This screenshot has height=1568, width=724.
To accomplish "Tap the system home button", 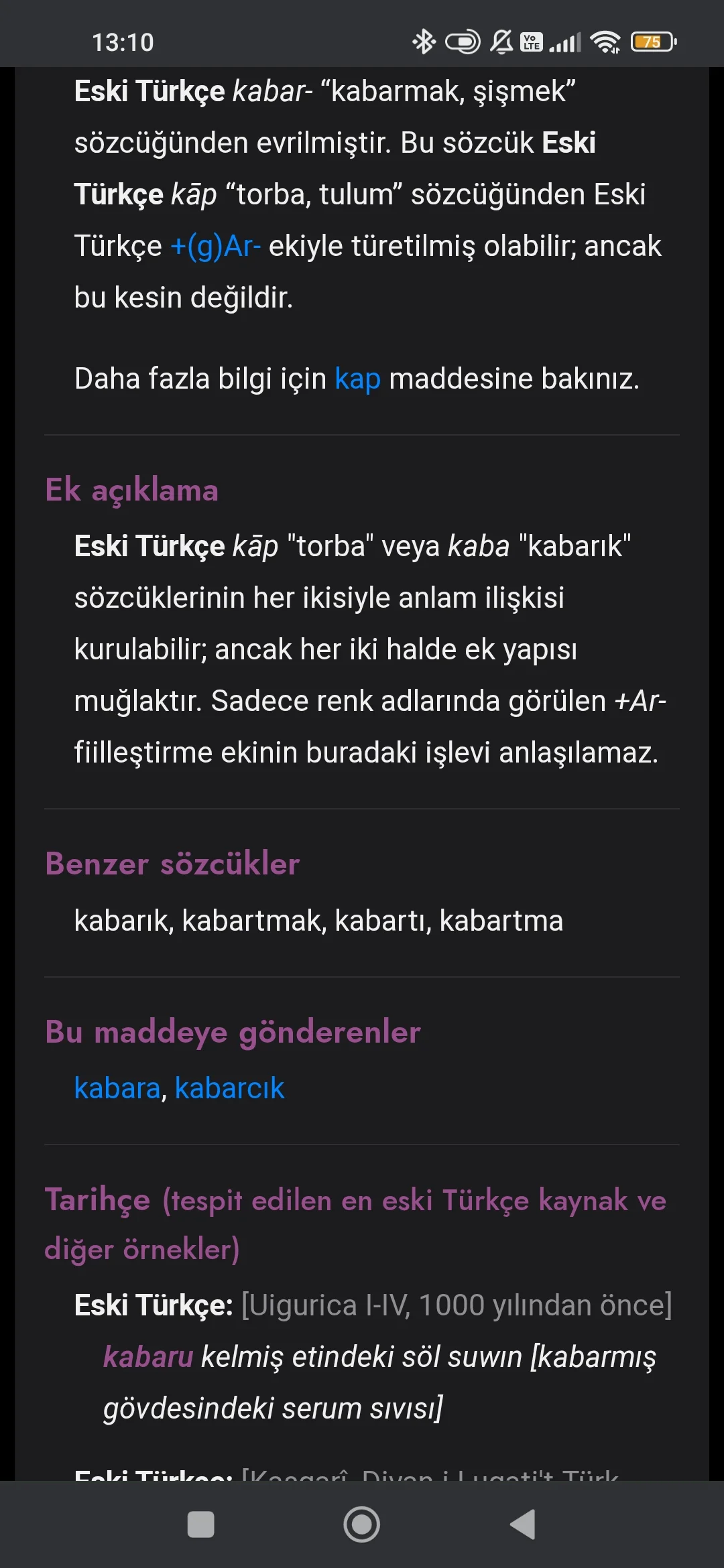I will (x=362, y=1524).
